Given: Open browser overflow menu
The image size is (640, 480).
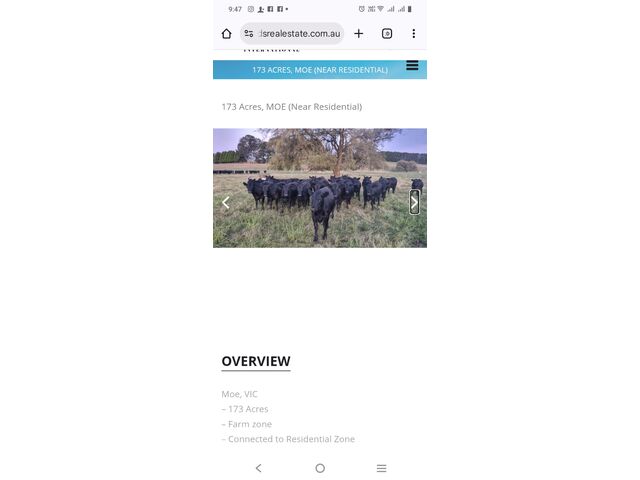Looking at the screenshot, I should pyautogui.click(x=413, y=33).
